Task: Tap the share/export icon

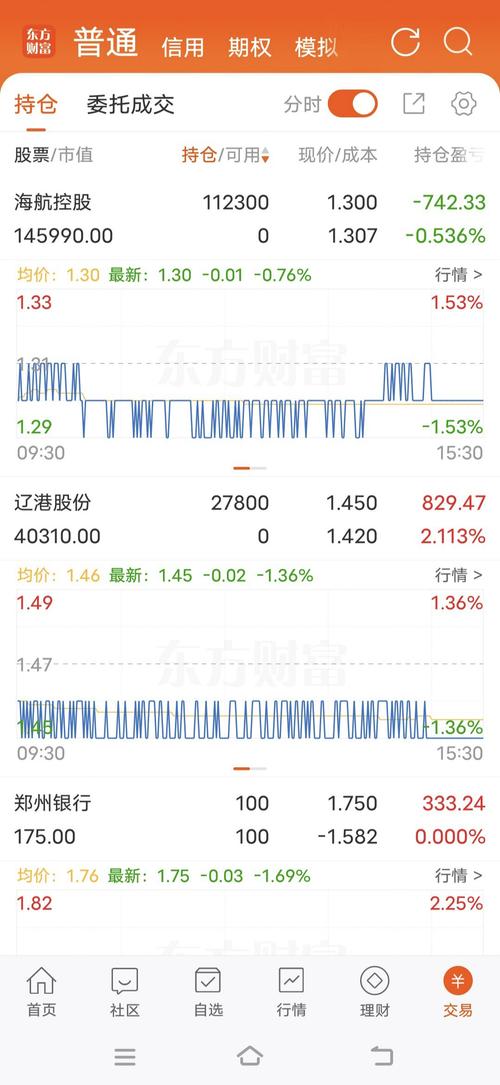Action: click(x=414, y=104)
